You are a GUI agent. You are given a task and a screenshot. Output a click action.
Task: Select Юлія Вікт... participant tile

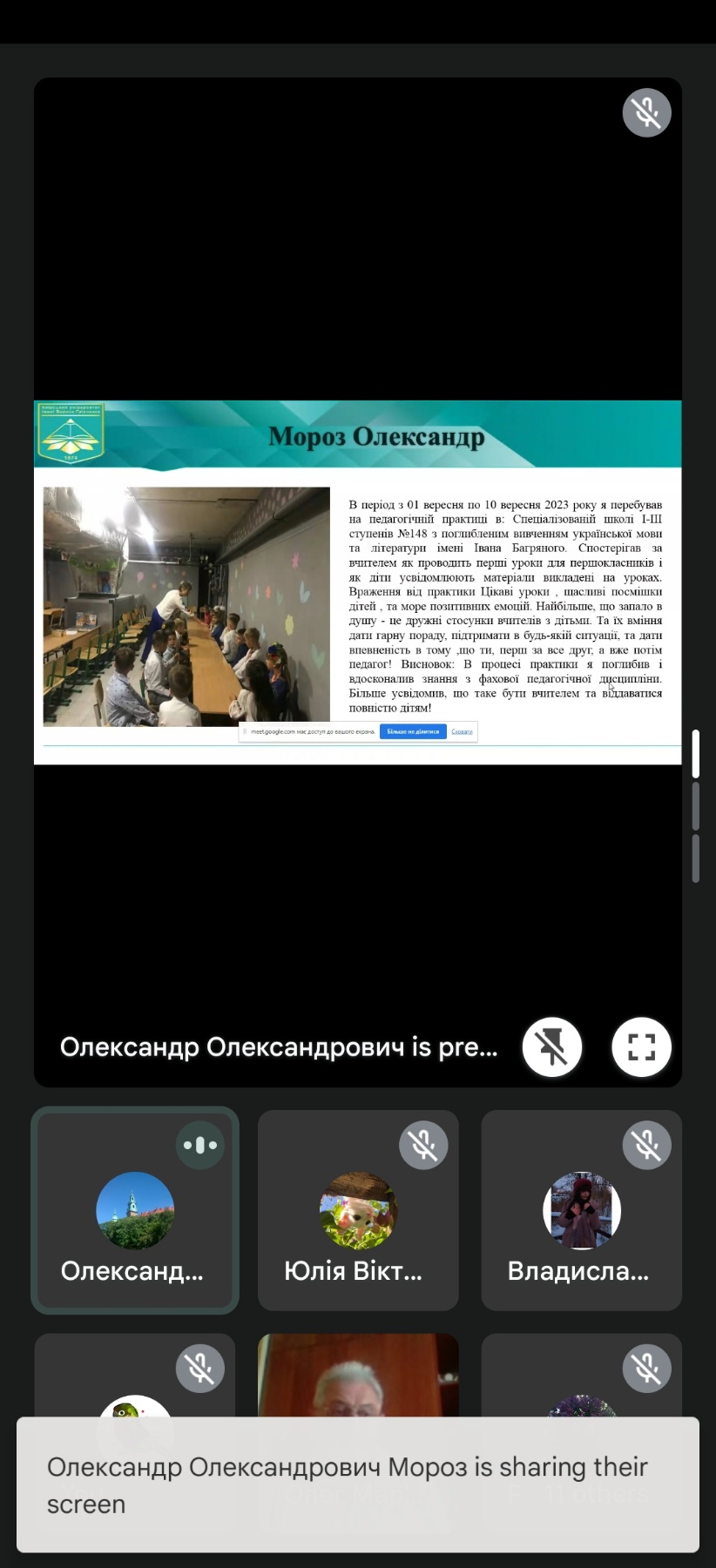[x=358, y=1210]
